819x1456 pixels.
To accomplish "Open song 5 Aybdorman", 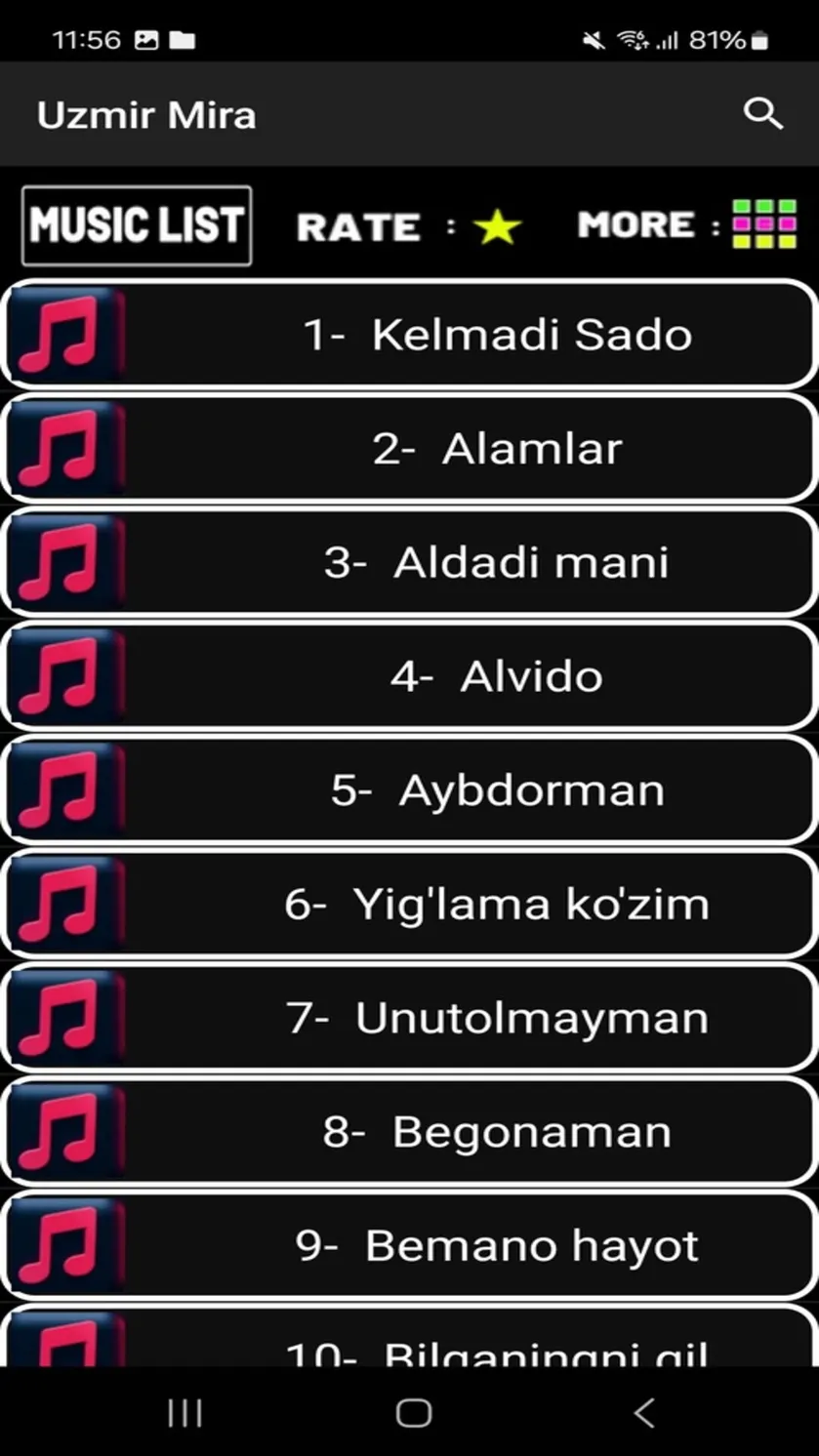I will click(x=409, y=790).
